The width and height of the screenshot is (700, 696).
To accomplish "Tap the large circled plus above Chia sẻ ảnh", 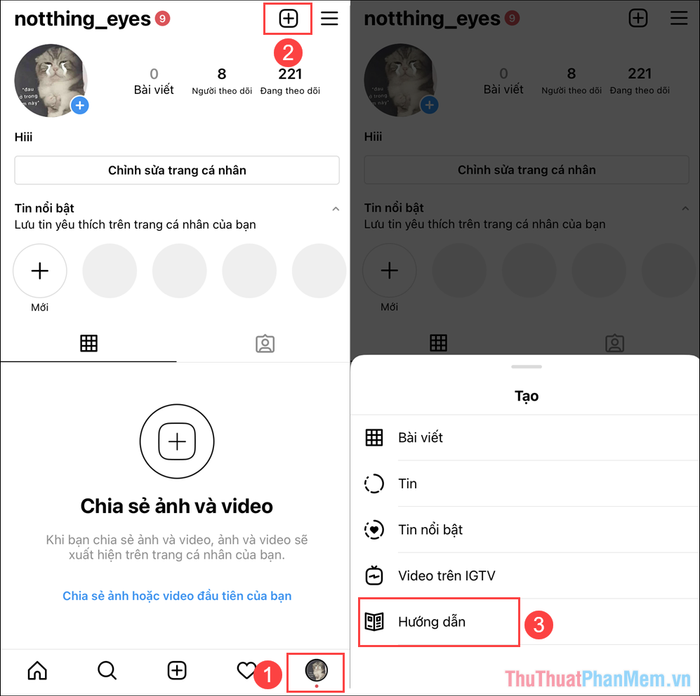I will [177, 442].
